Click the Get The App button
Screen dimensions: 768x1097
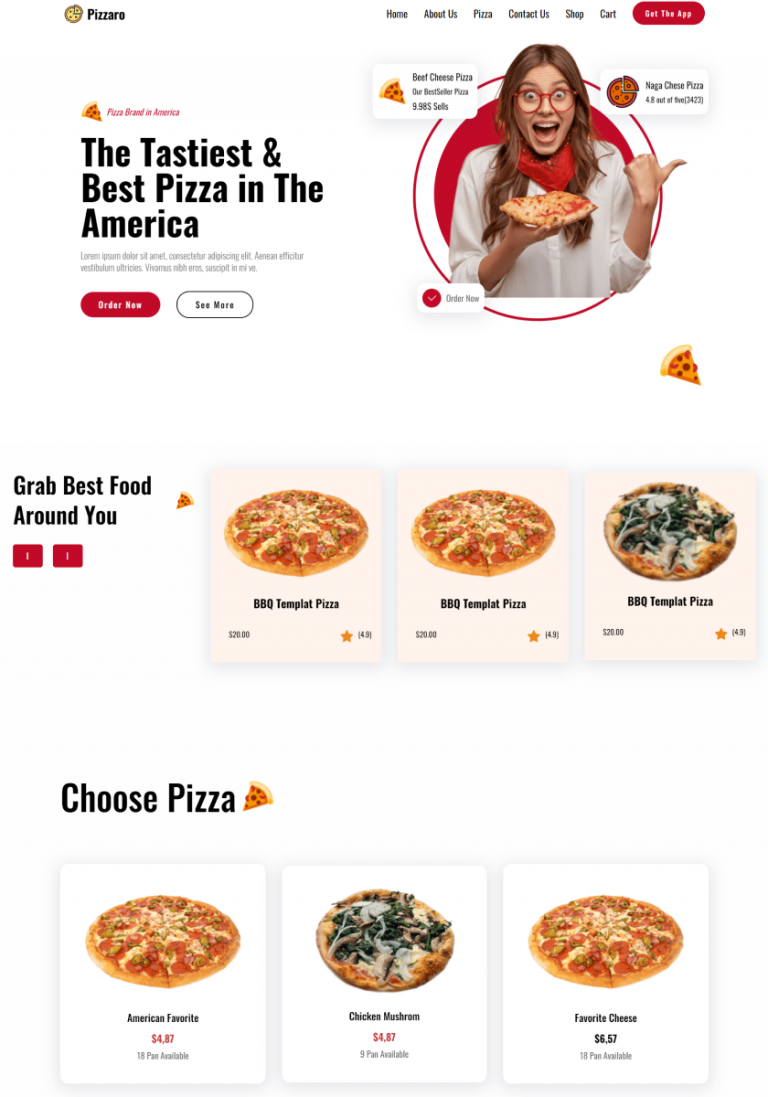tap(668, 13)
